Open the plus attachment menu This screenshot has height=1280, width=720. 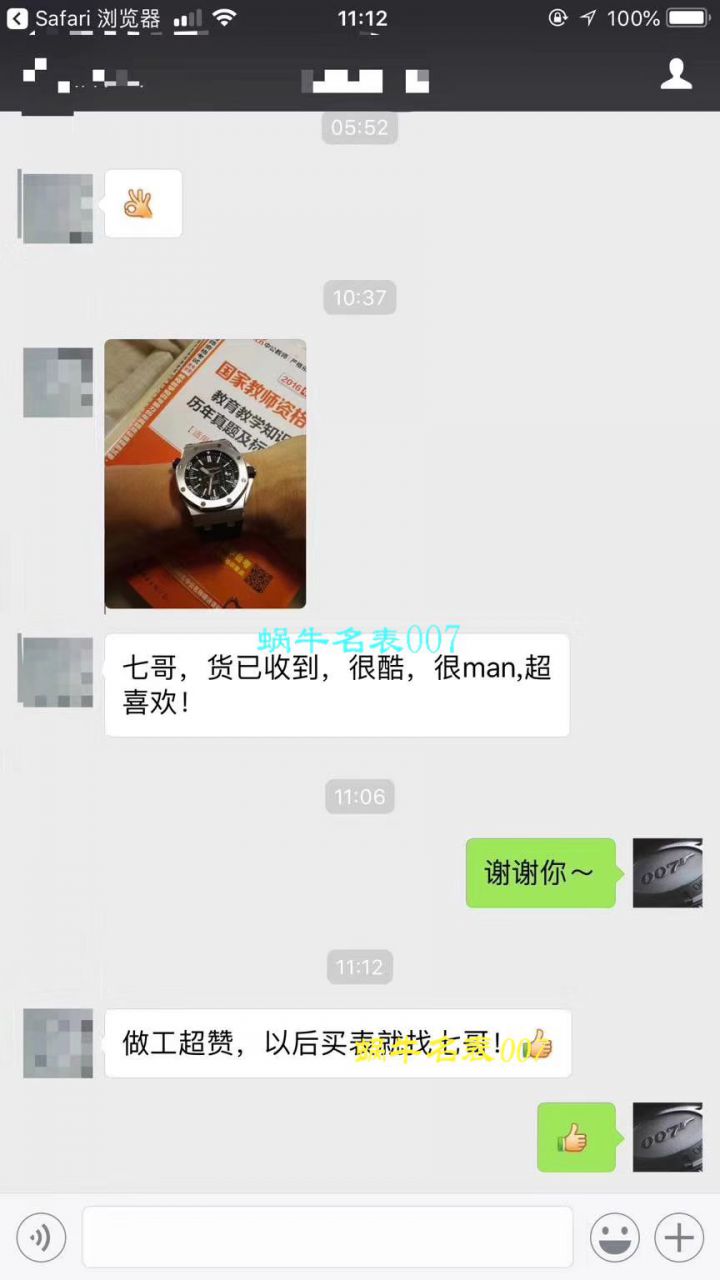679,1238
